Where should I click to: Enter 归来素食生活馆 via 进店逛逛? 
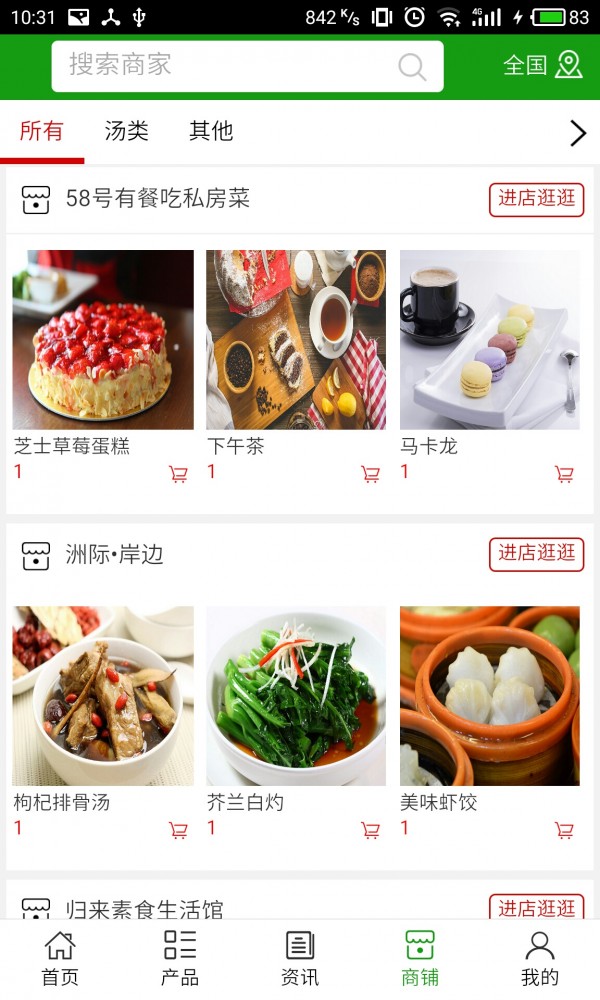point(536,907)
